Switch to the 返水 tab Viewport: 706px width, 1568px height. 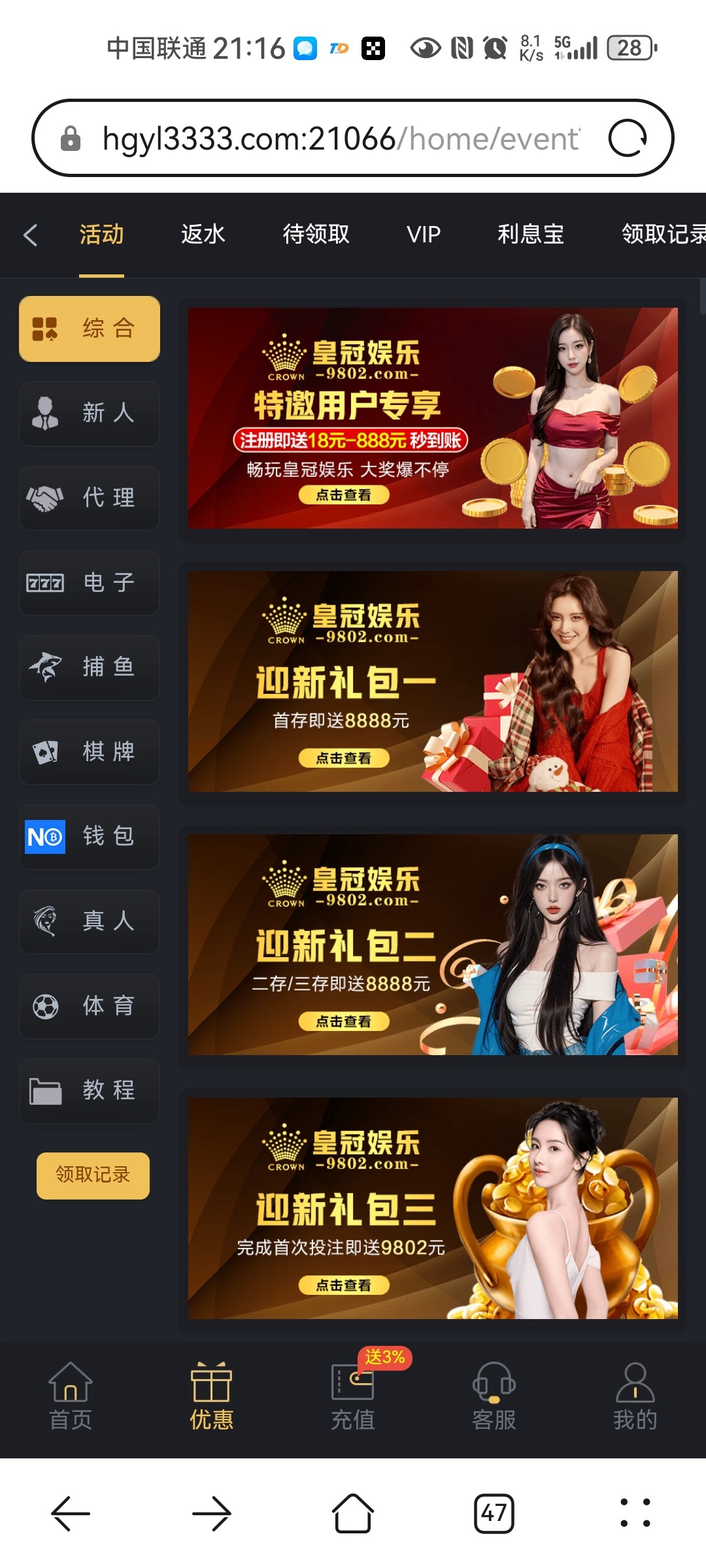(203, 234)
